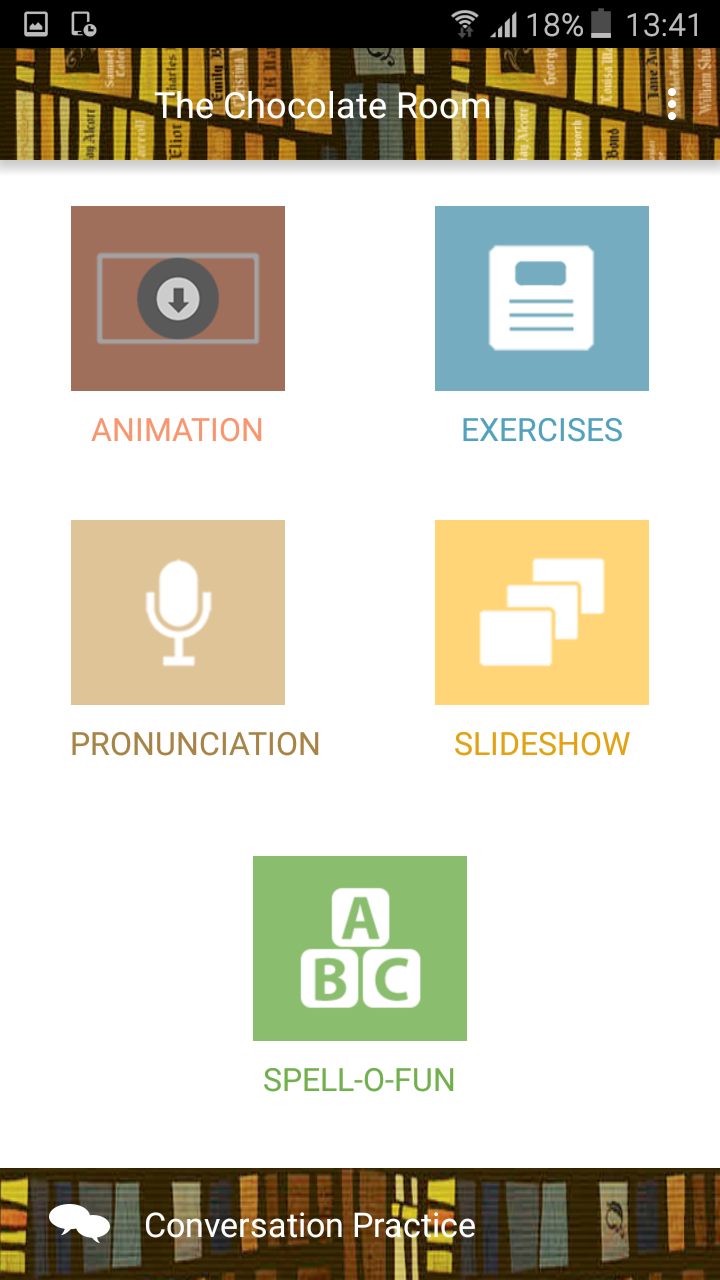This screenshot has width=720, height=1280.
Task: Go to the Exercises tile
Action: (x=542, y=298)
